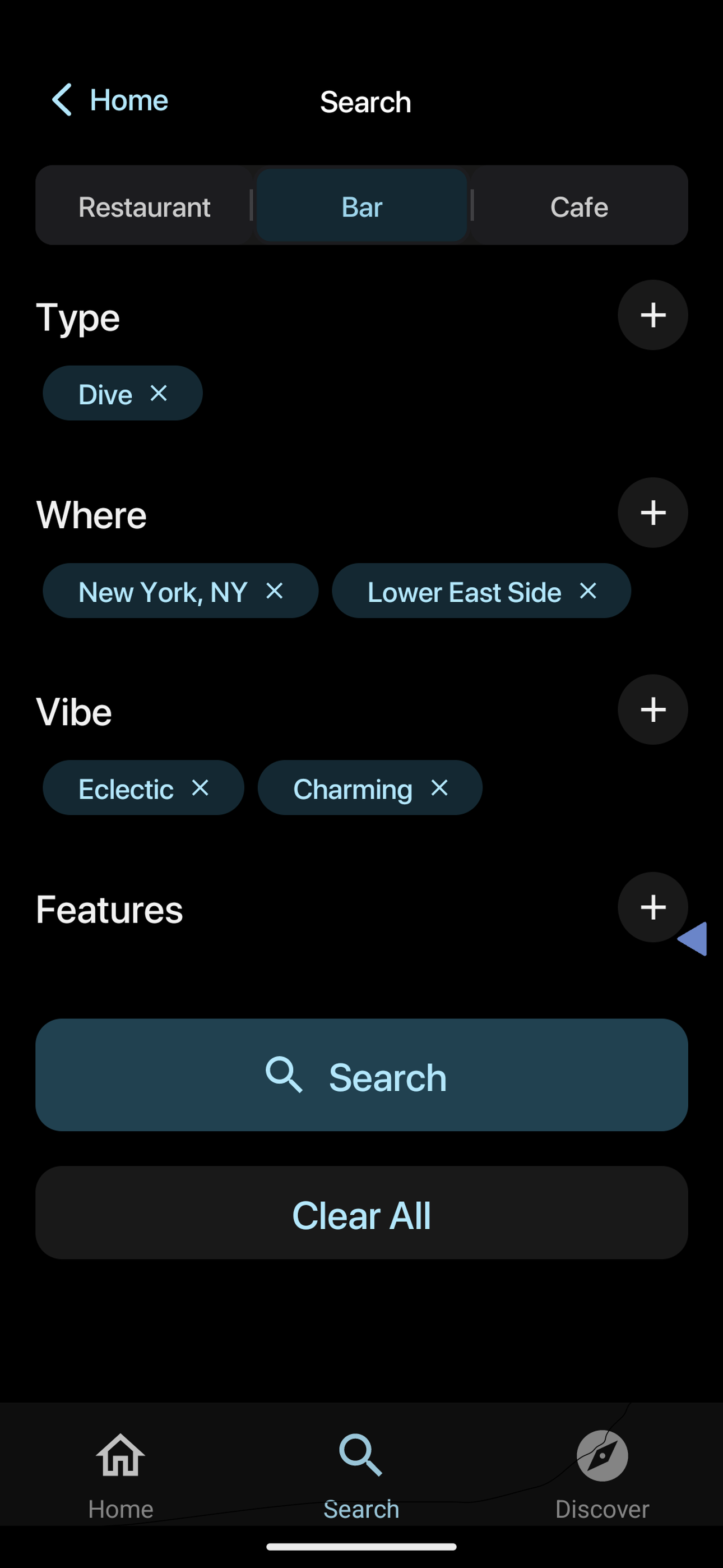
Task: Dismiss the Charming vibe filter
Action: [439, 788]
